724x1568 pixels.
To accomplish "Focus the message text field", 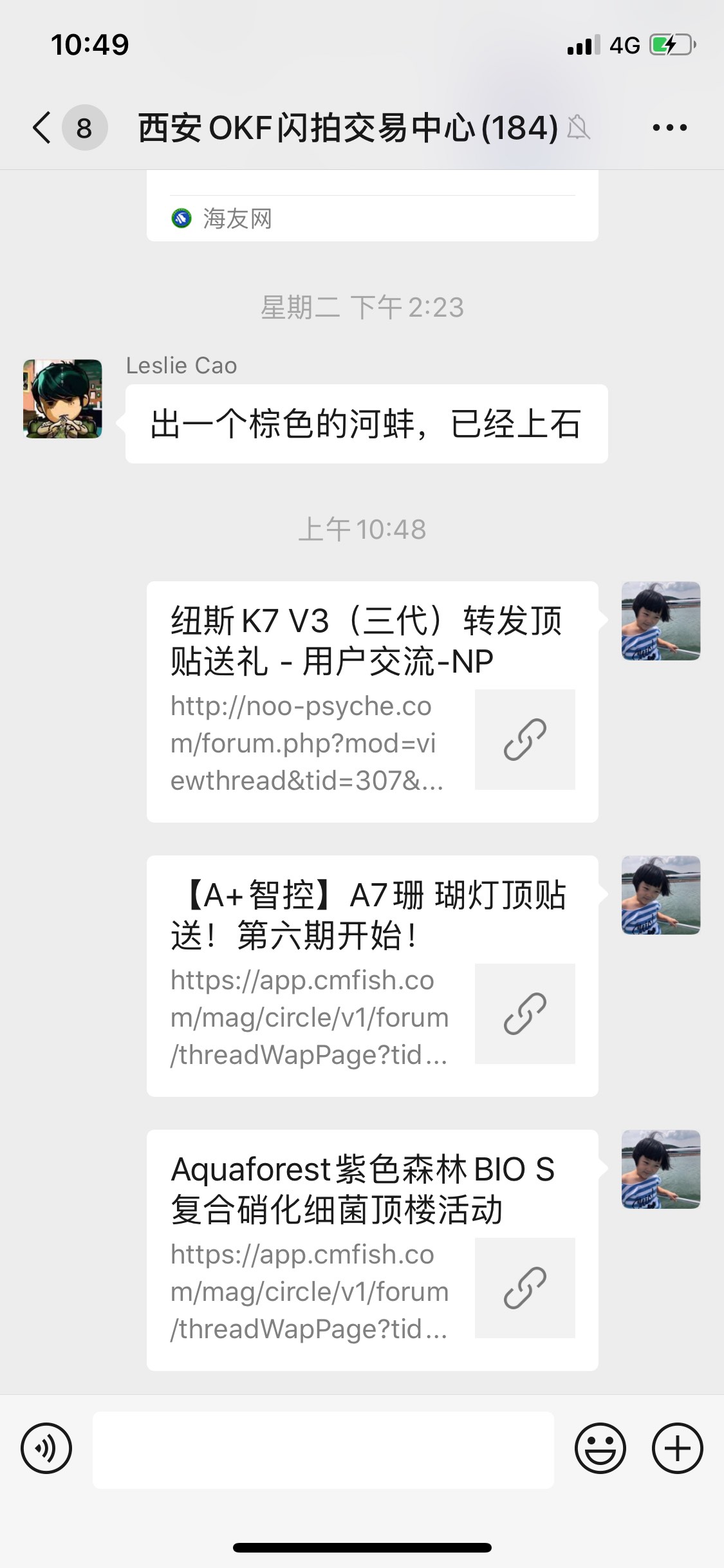I will (323, 1450).
